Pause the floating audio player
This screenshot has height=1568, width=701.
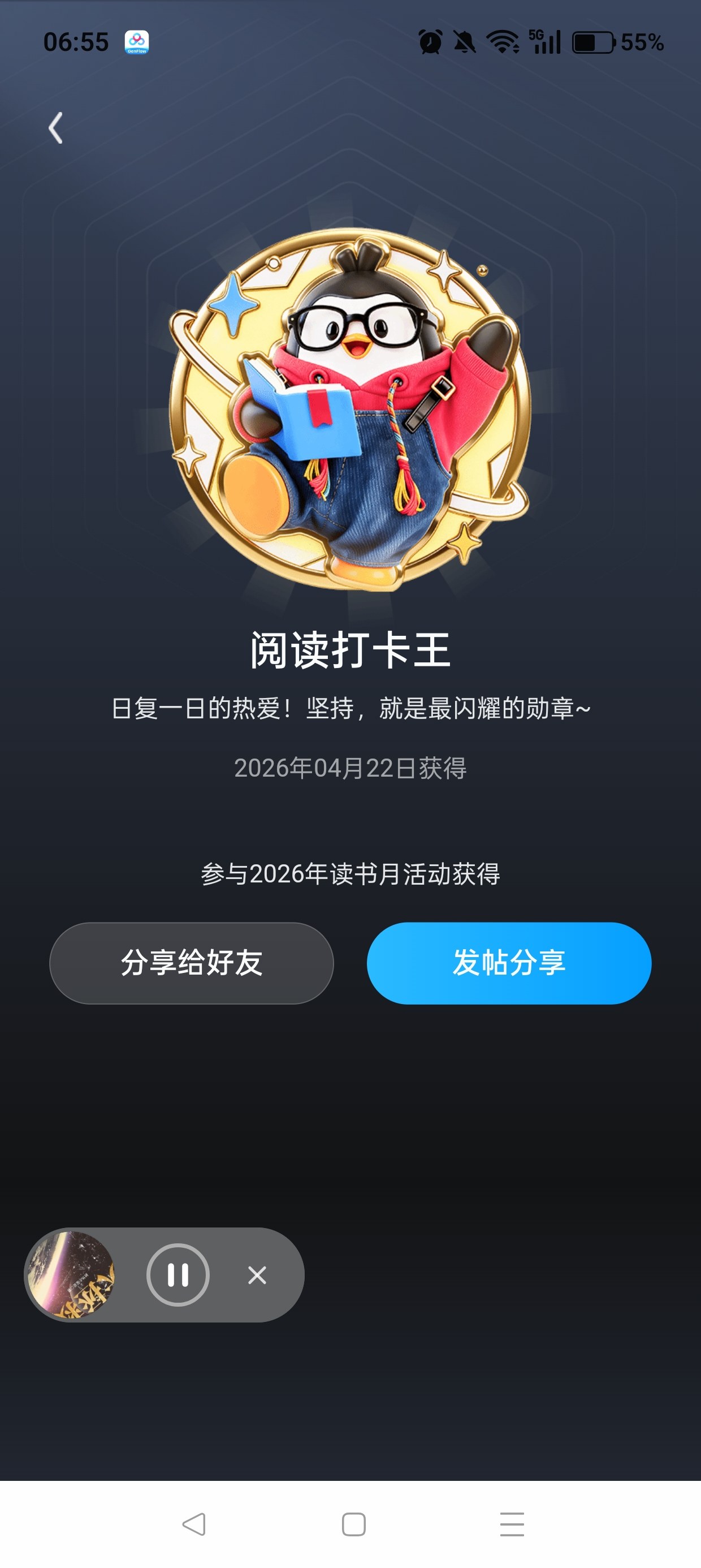point(178,1274)
